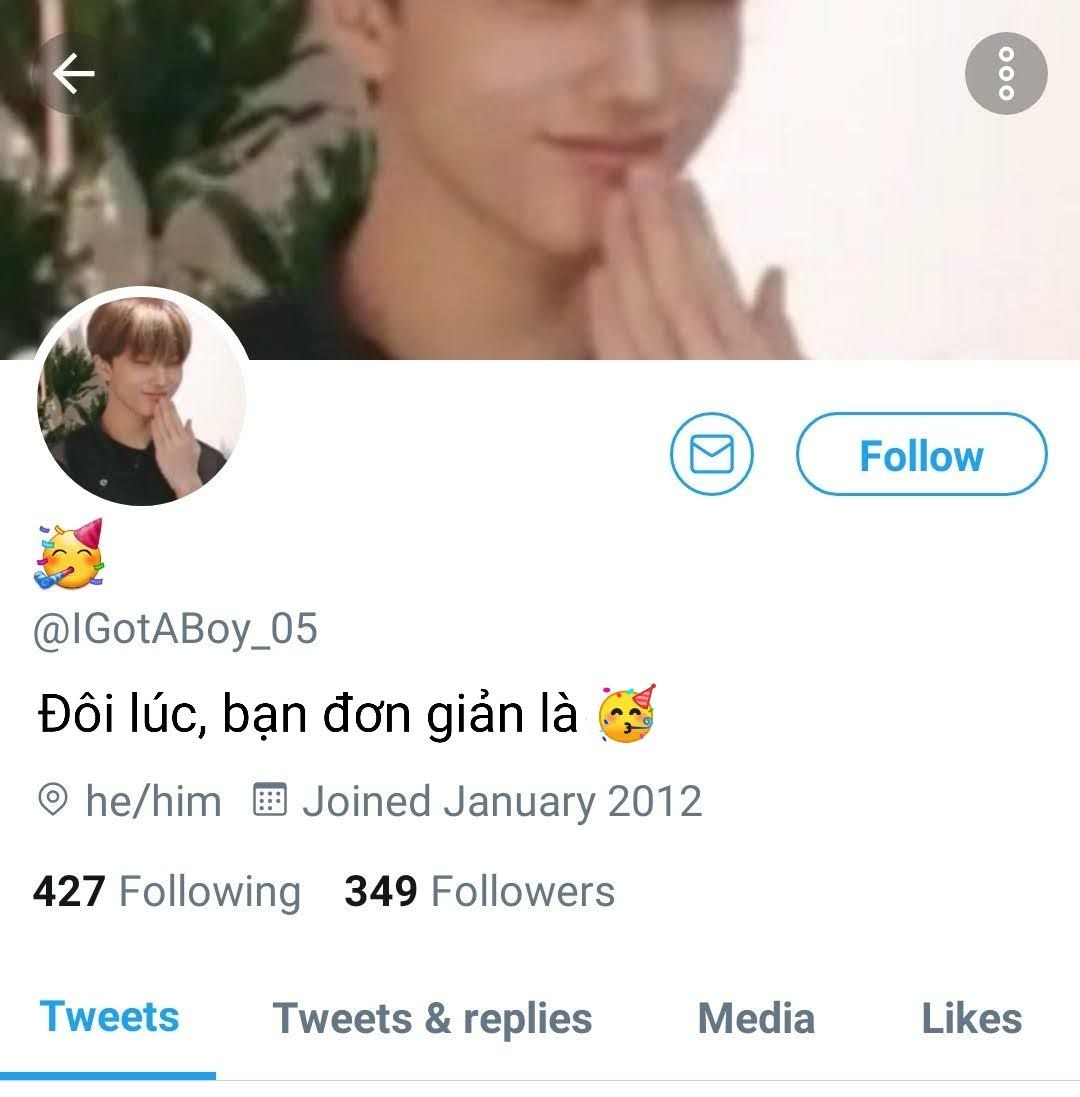Screen dimensions: 1080x1097
Task: View the profile picture
Action: point(141,401)
